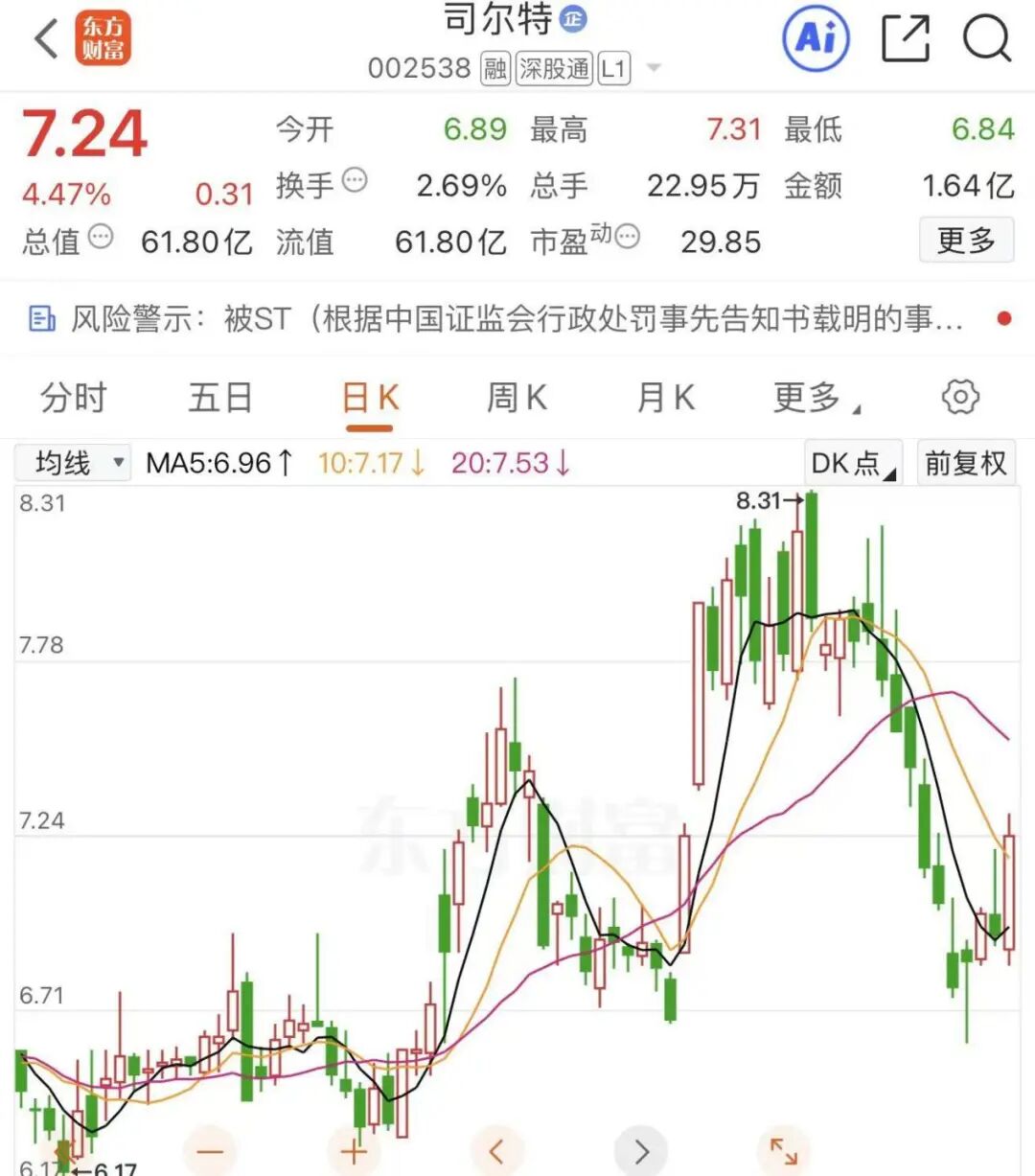1035x1176 pixels.
Task: Open the Ai assistant icon
Action: click(816, 39)
